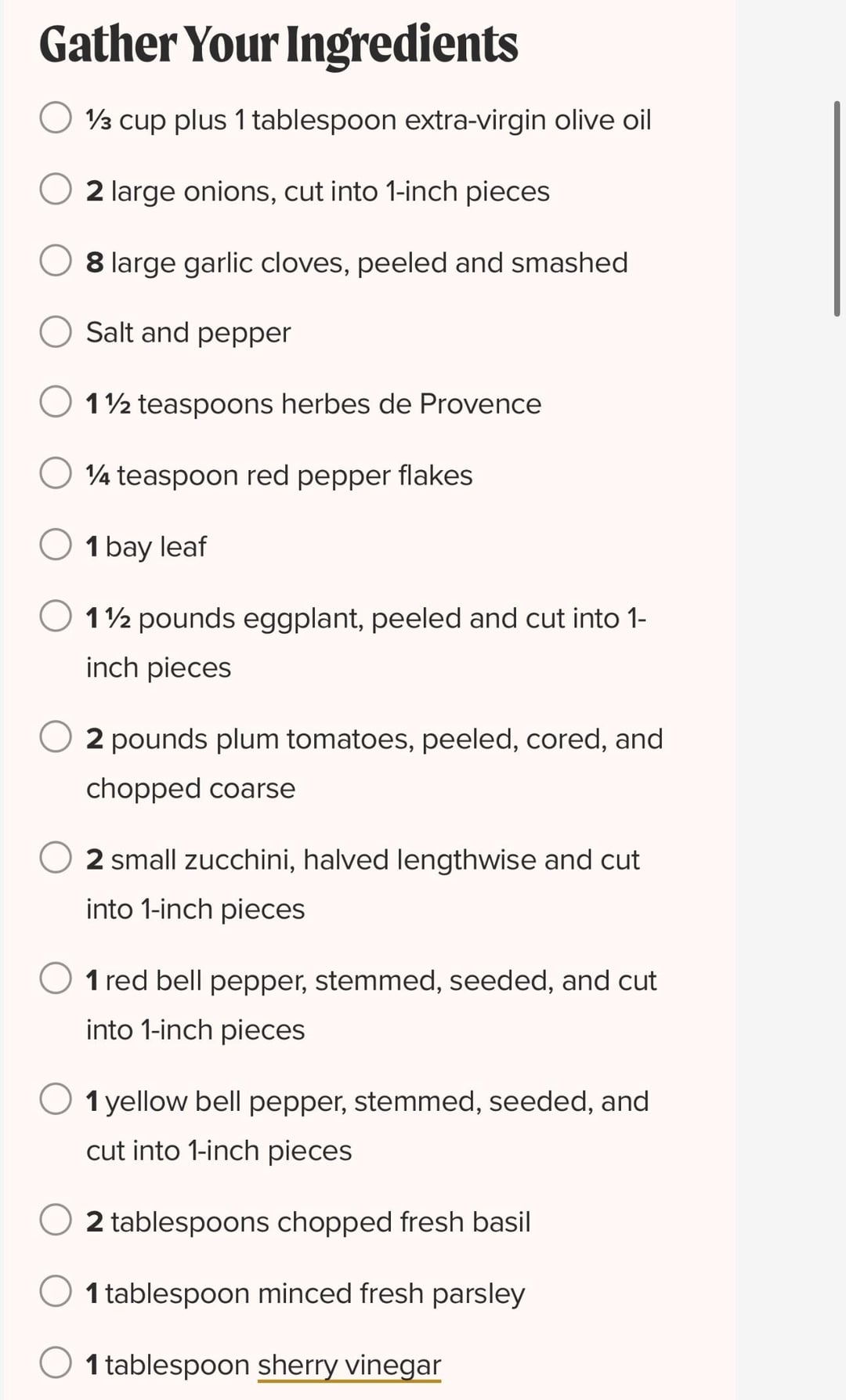Select the chopped fresh basil checkbox
The height and width of the screenshot is (1400, 846).
[x=56, y=1219]
